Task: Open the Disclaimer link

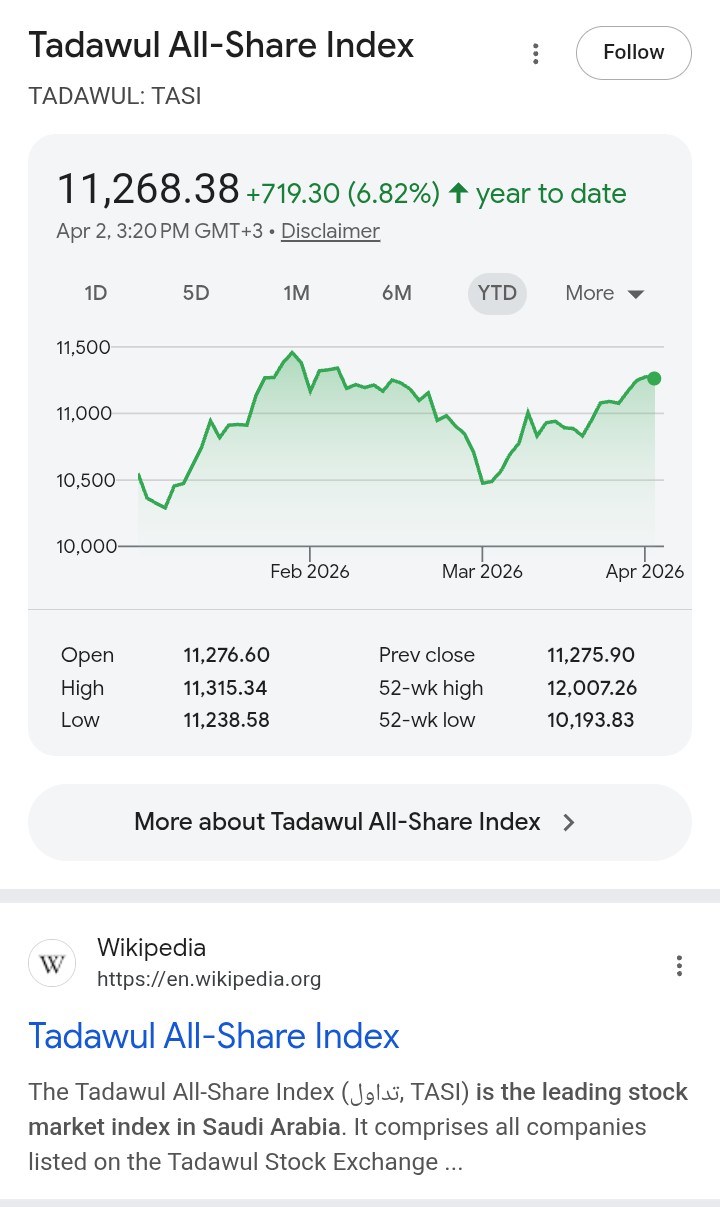Action: tap(330, 231)
